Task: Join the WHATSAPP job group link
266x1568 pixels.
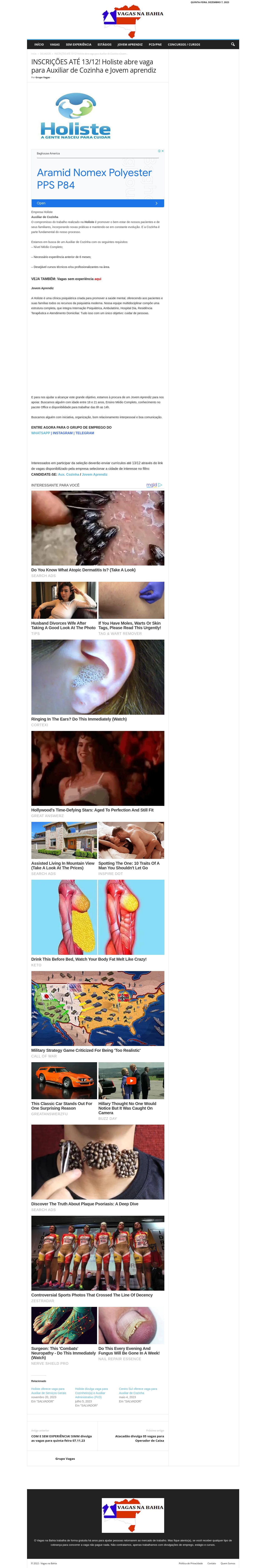Action: pyautogui.click(x=41, y=433)
